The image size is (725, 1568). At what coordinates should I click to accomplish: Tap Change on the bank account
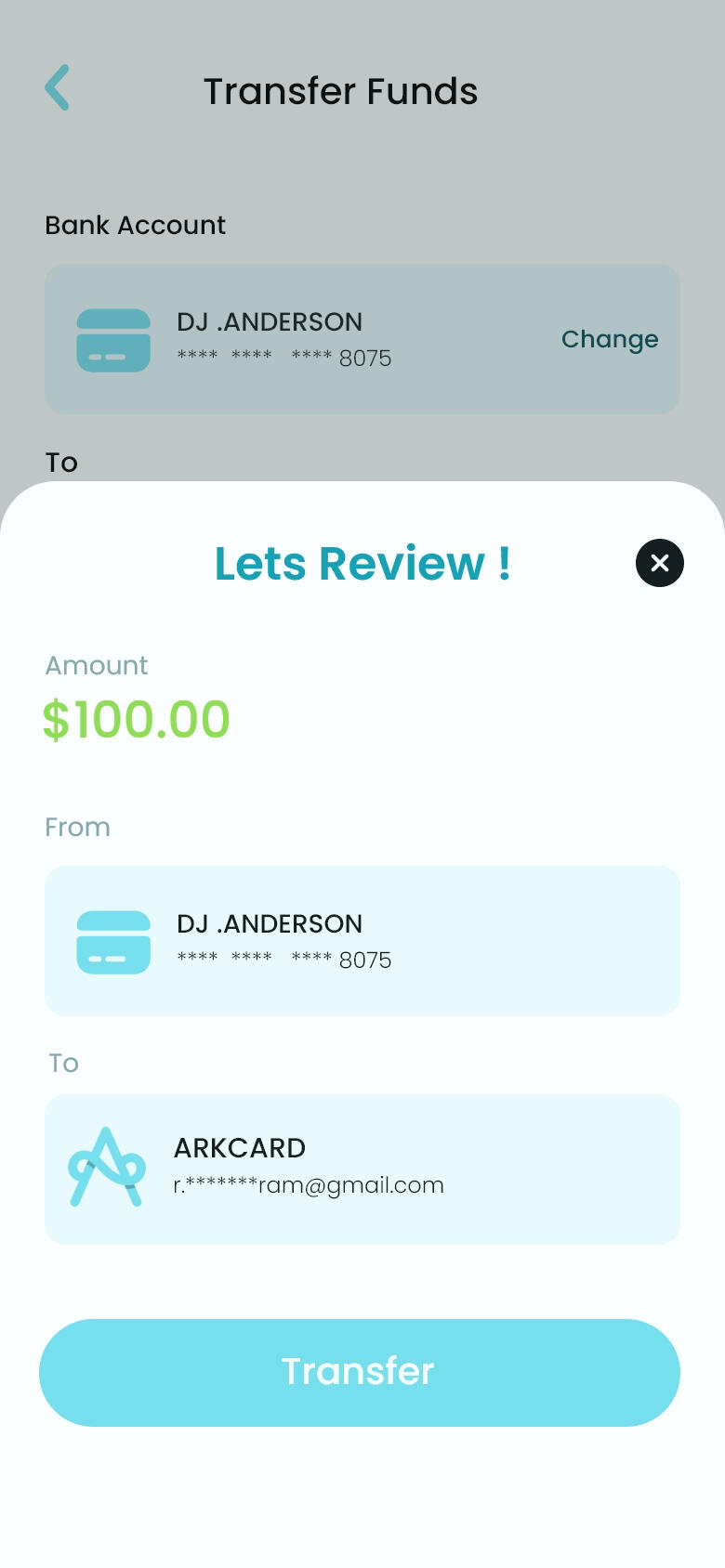tap(609, 339)
